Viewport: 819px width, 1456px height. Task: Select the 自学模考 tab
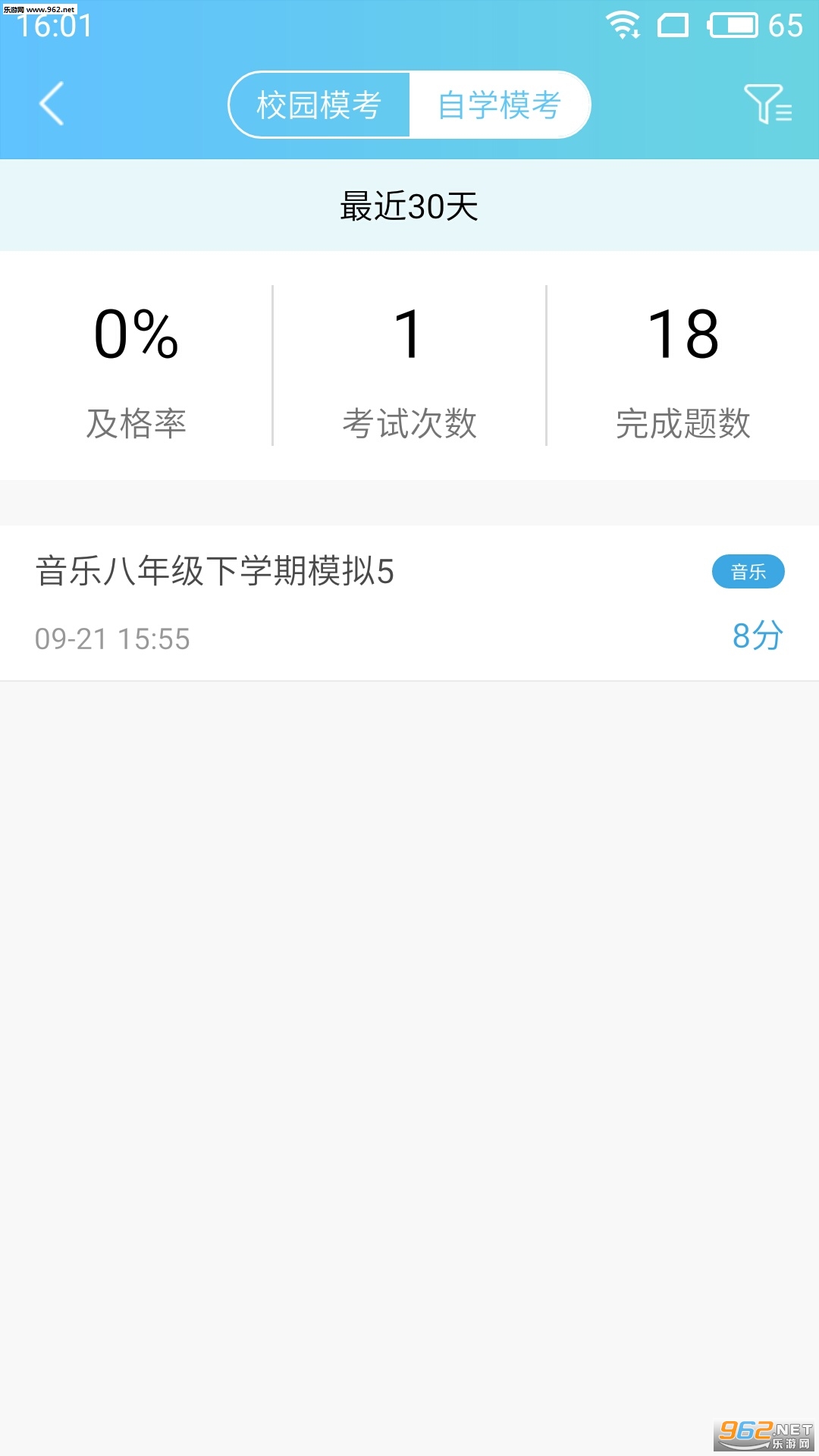[499, 105]
